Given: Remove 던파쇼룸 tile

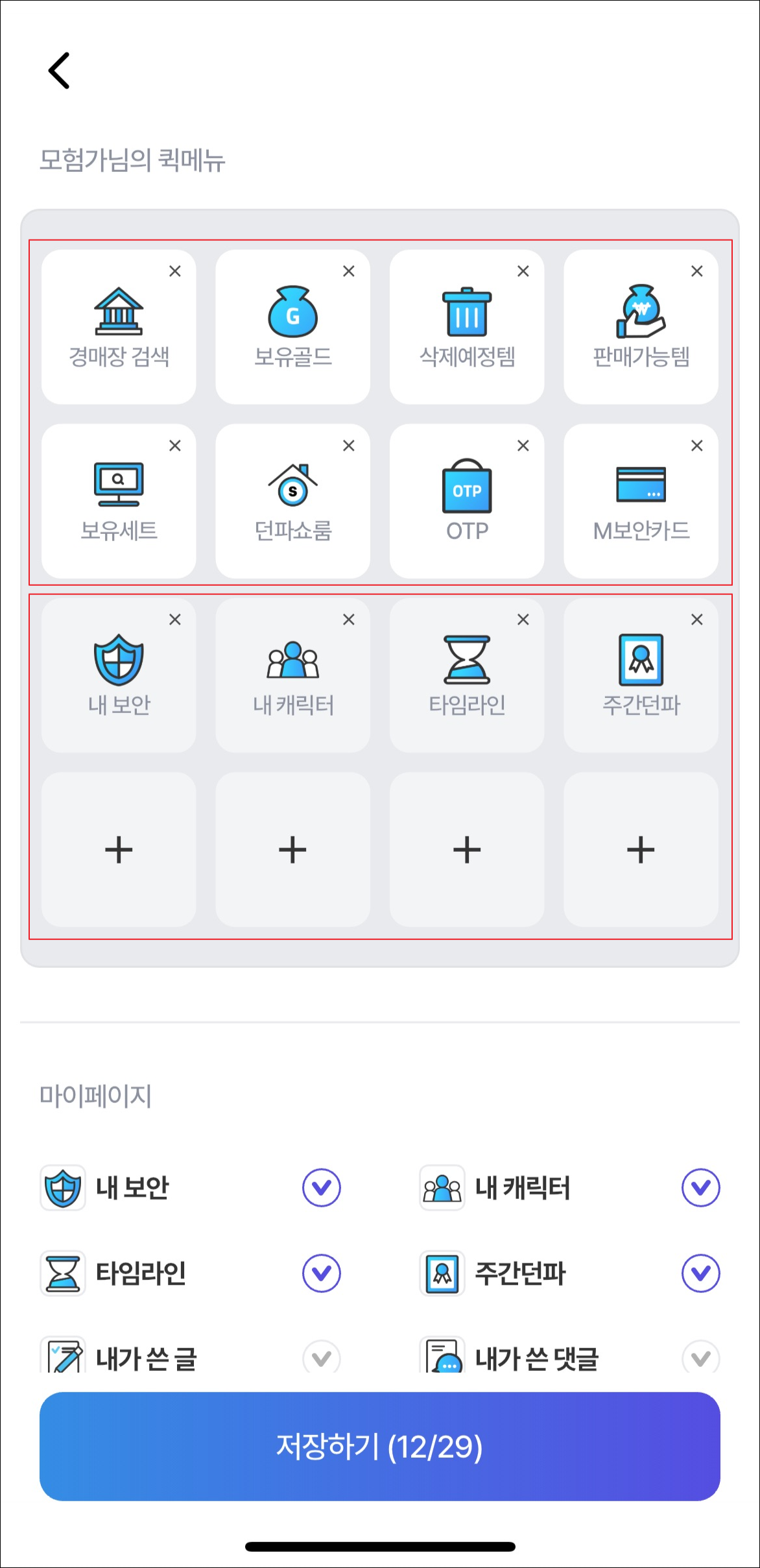Looking at the screenshot, I should coord(349,446).
